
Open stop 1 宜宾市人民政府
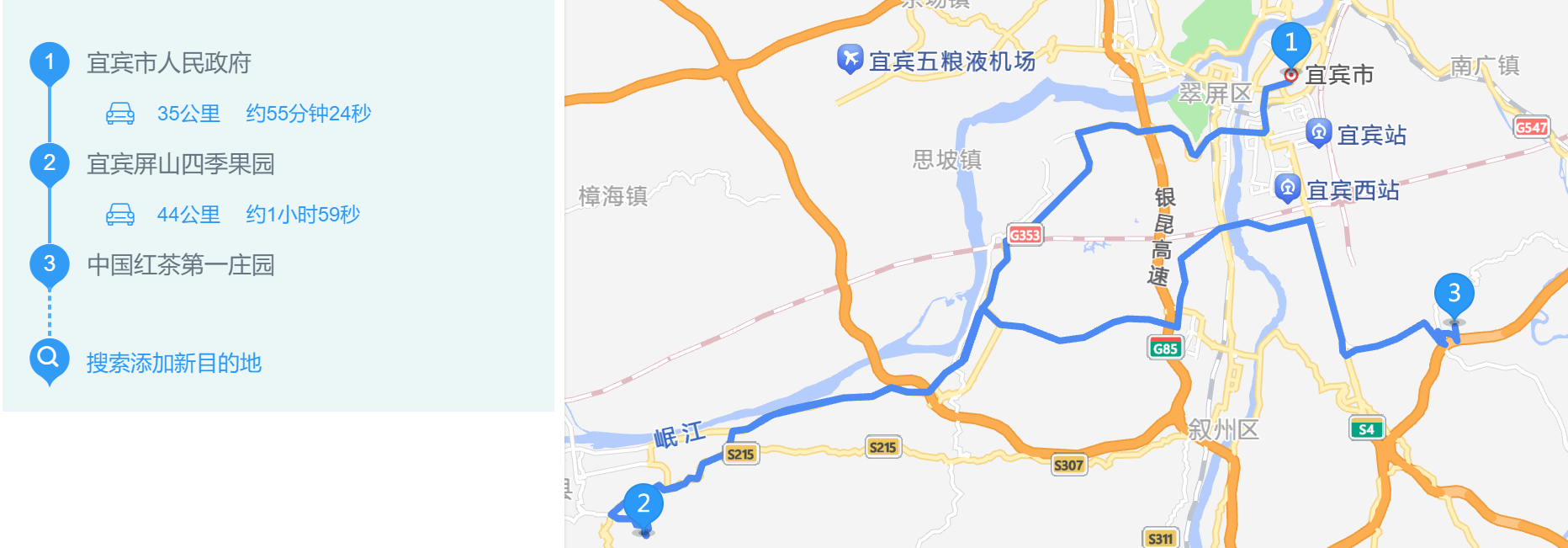pyautogui.click(x=168, y=63)
